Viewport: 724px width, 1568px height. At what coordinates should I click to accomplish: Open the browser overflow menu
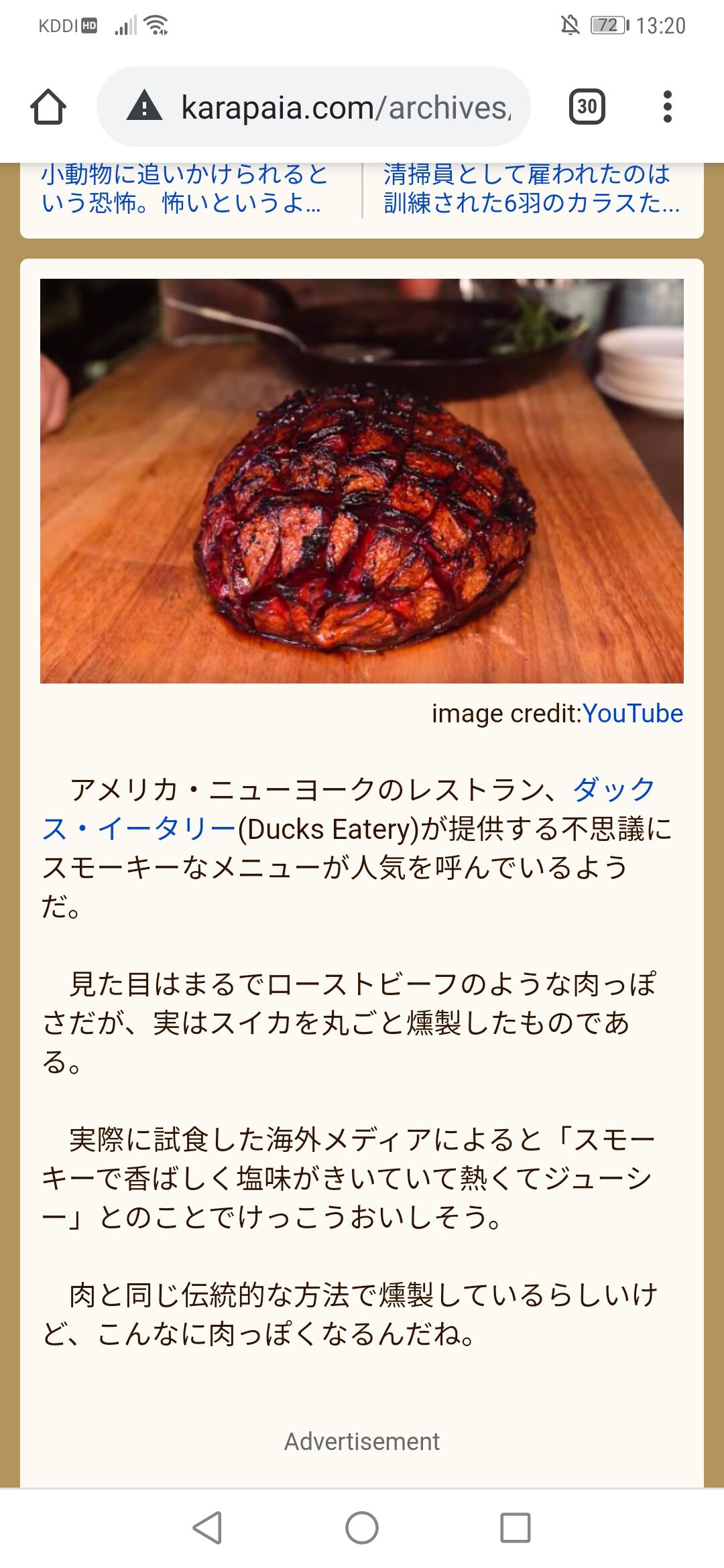667,107
